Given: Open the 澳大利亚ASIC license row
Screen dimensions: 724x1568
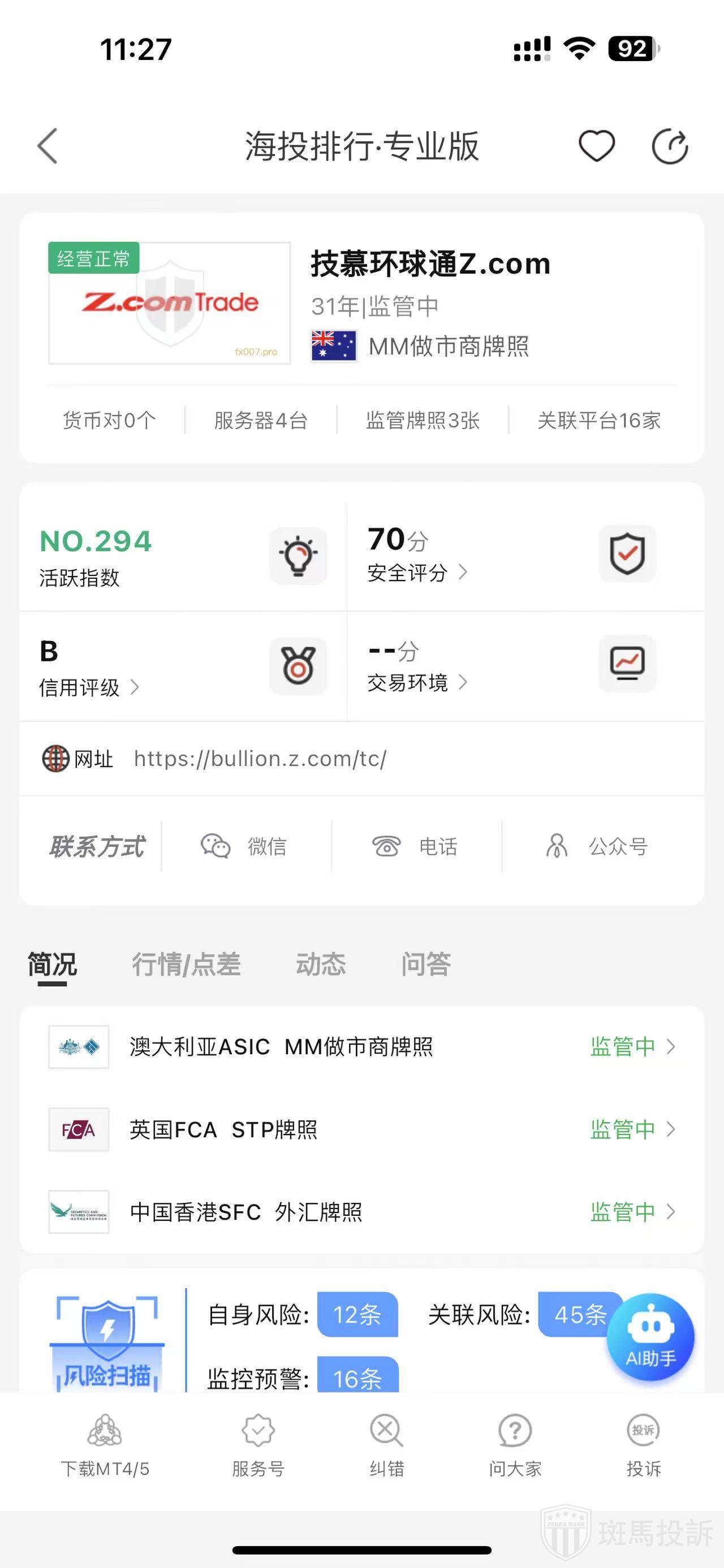Looking at the screenshot, I should [361, 1047].
